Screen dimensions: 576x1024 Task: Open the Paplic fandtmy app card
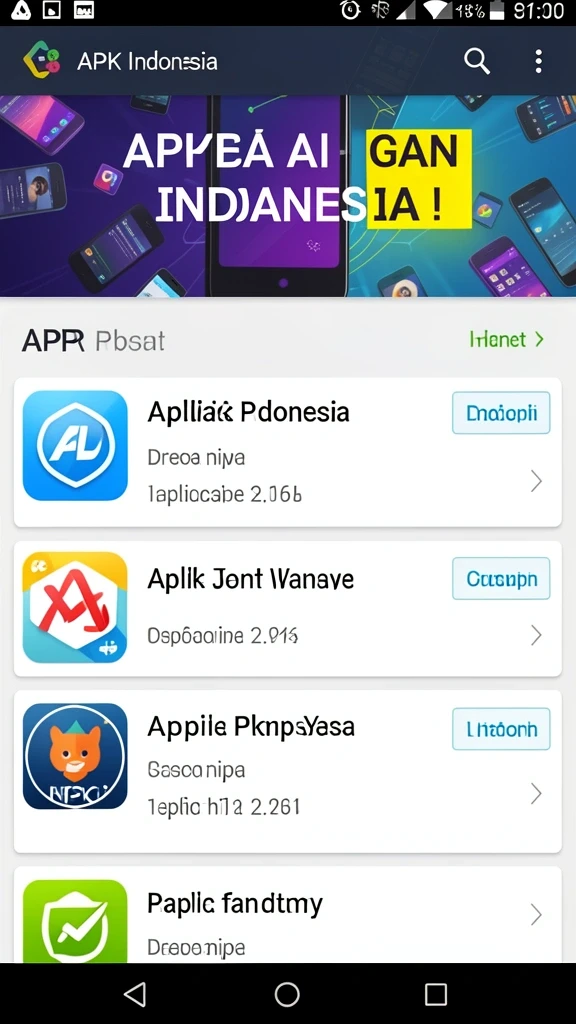[x=288, y=914]
